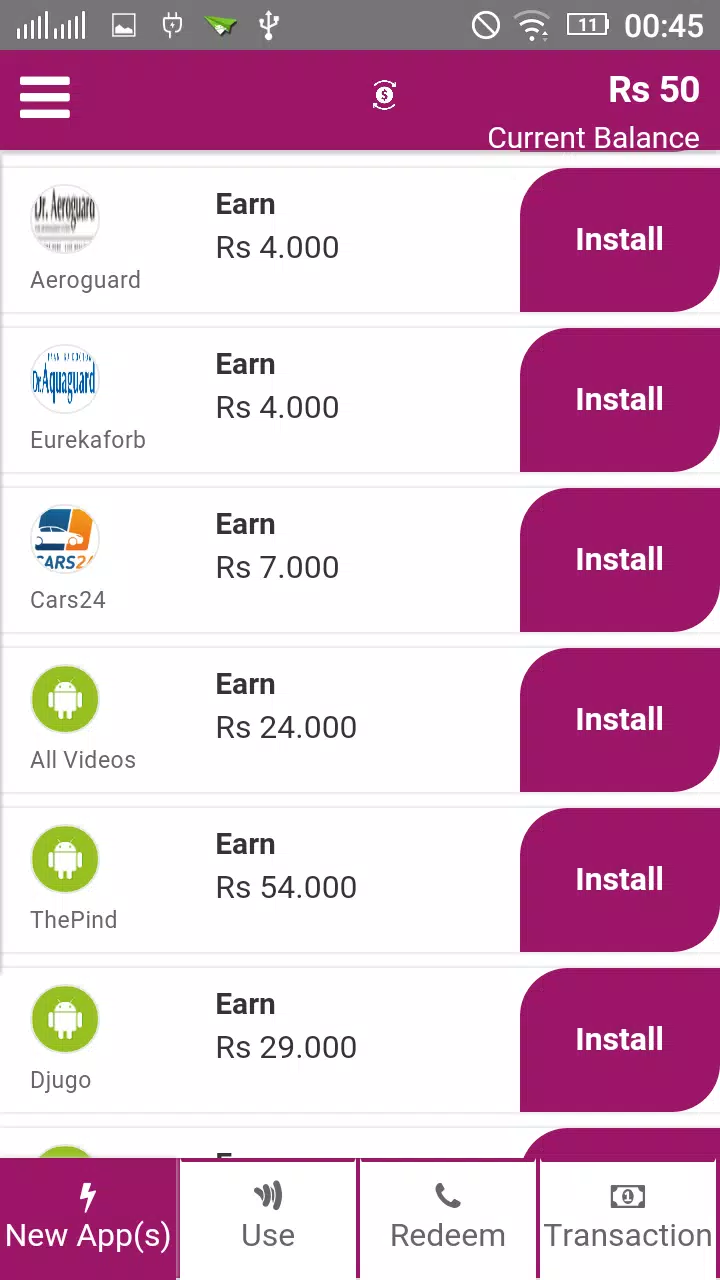Switch to the Use tab
This screenshot has height=1280, width=720.
tap(268, 1218)
